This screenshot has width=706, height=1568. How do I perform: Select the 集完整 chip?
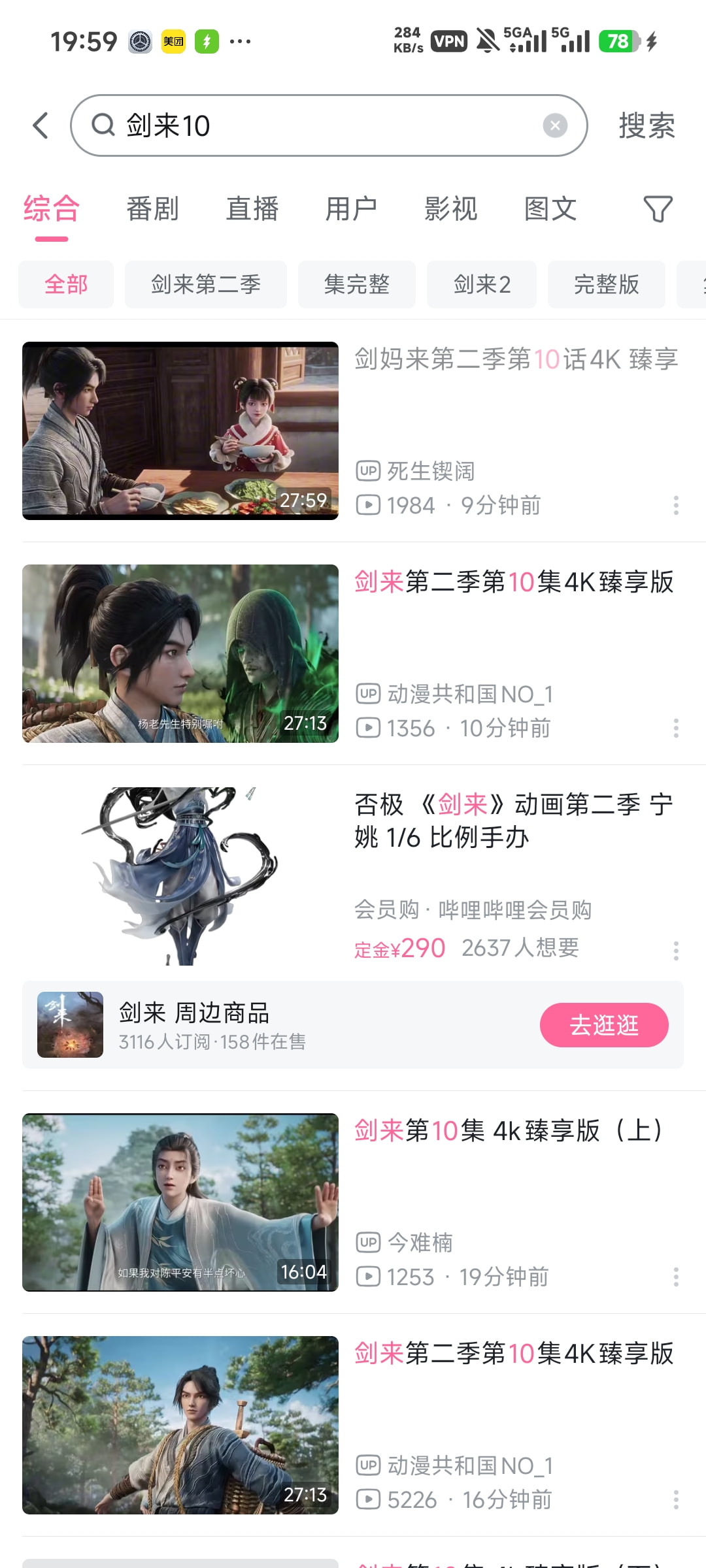tap(357, 284)
